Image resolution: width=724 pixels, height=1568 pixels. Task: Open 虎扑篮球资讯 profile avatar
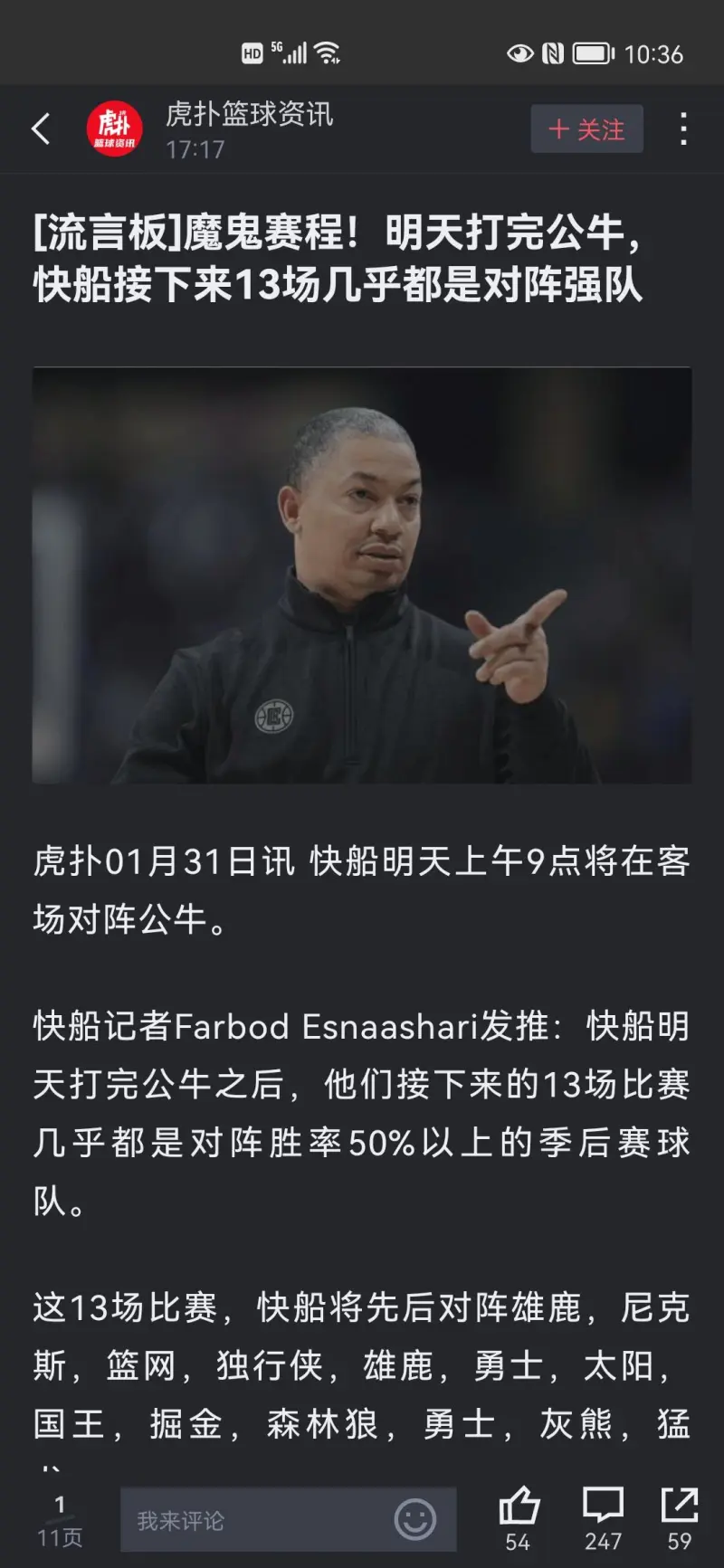114,128
